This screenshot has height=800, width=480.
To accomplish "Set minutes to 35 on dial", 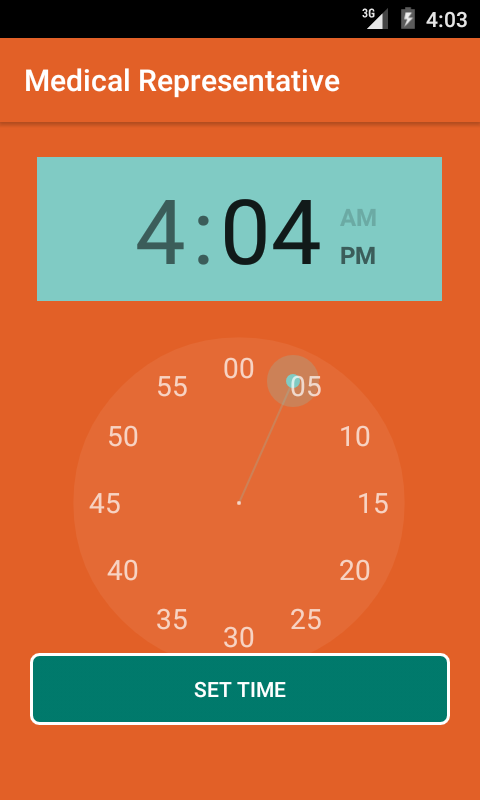I will [x=172, y=619].
